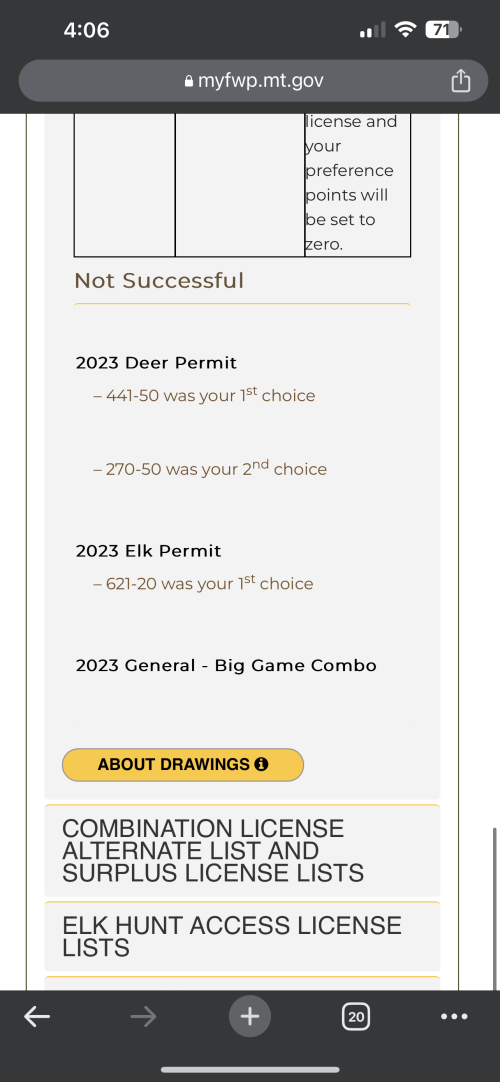Expand Combination License Alternate List section
Image resolution: width=500 pixels, height=1082 pixels.
tap(242, 851)
